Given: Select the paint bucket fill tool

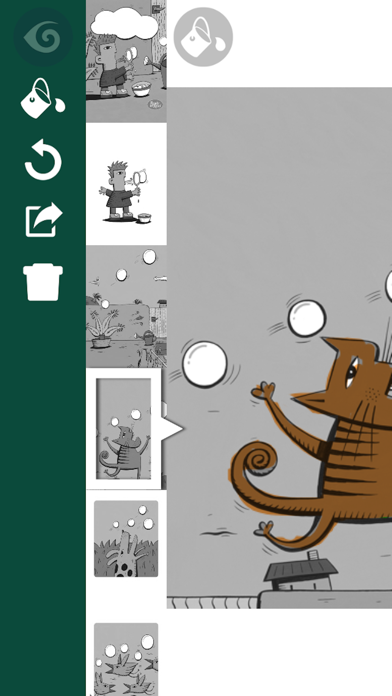Looking at the screenshot, I should (x=43, y=99).
